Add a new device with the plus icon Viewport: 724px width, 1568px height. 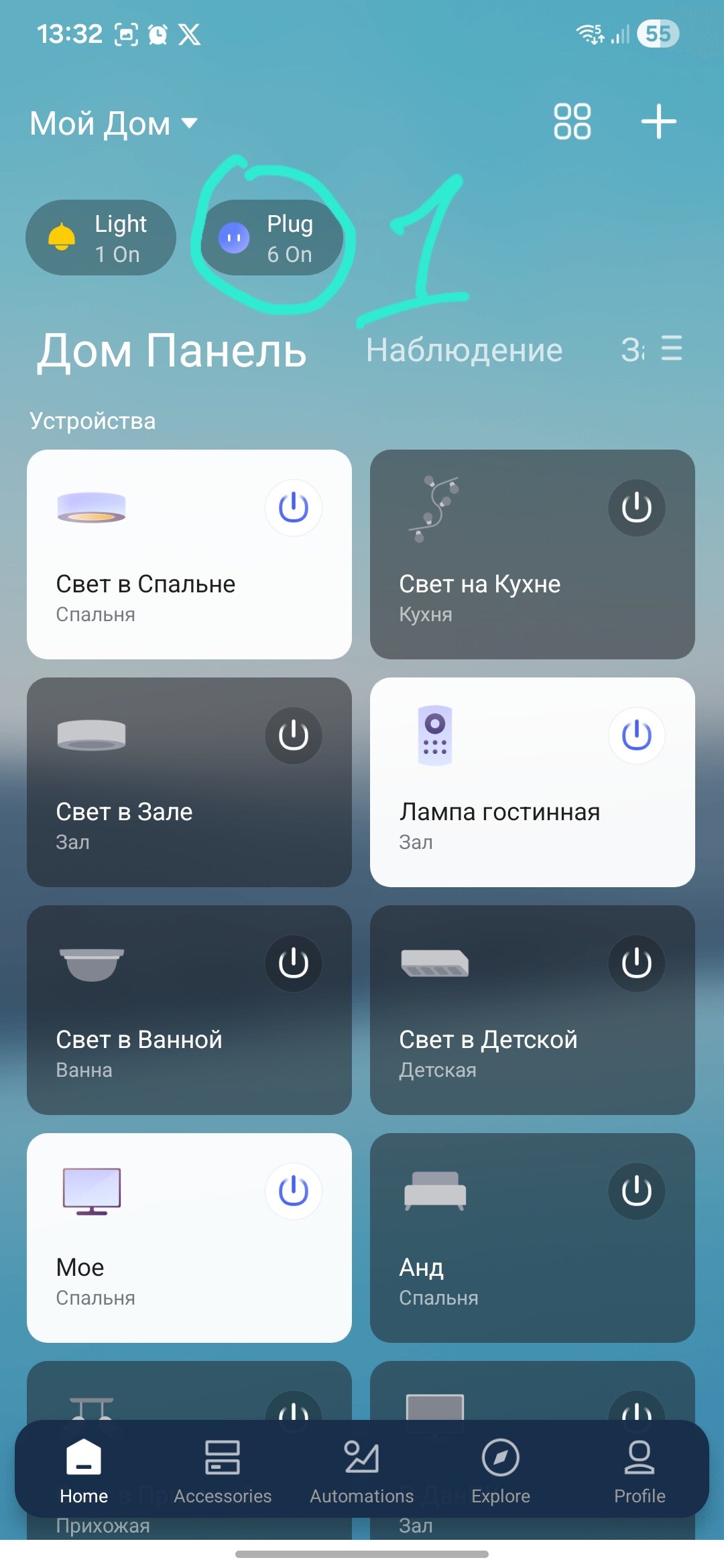click(x=658, y=121)
